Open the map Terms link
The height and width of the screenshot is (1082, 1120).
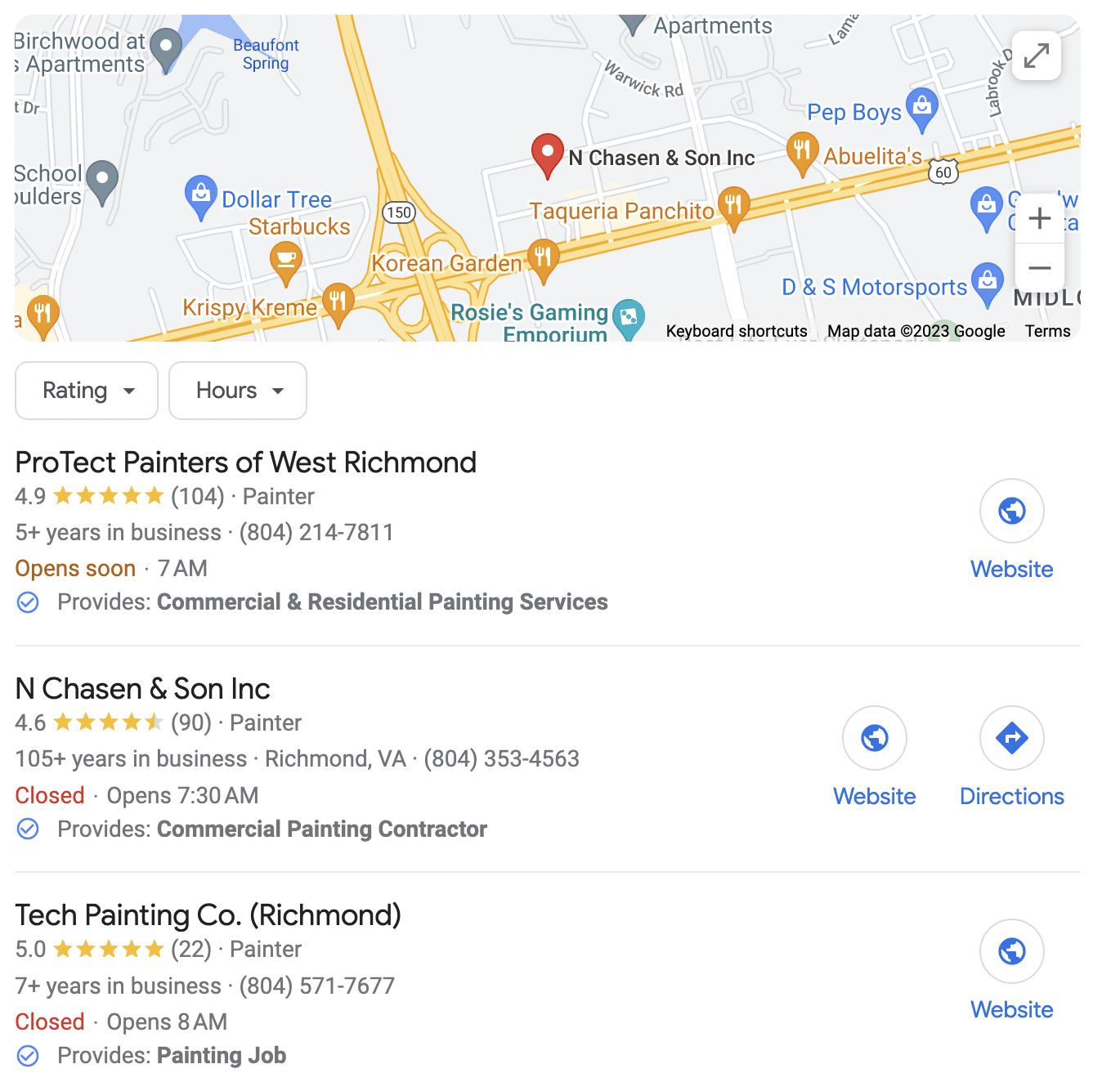point(1047,331)
